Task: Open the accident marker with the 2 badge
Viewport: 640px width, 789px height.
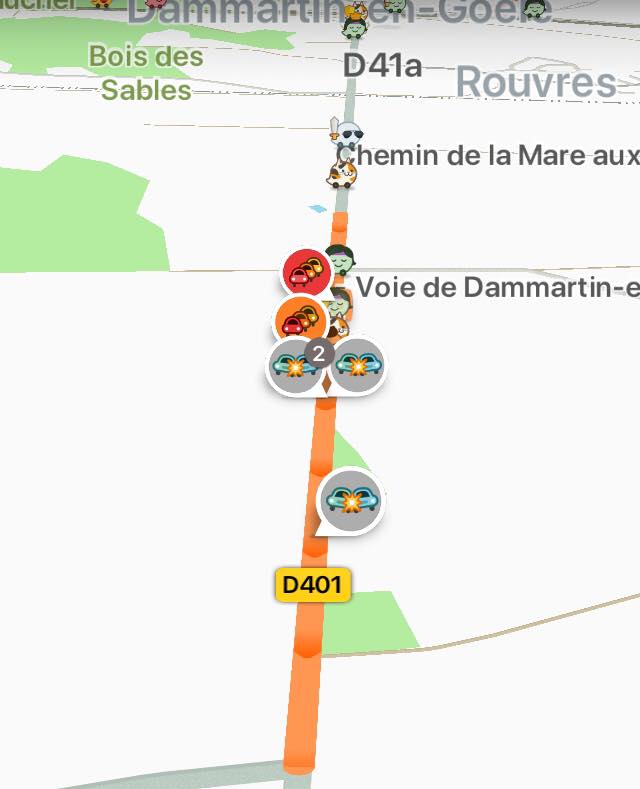Action: pos(296,365)
